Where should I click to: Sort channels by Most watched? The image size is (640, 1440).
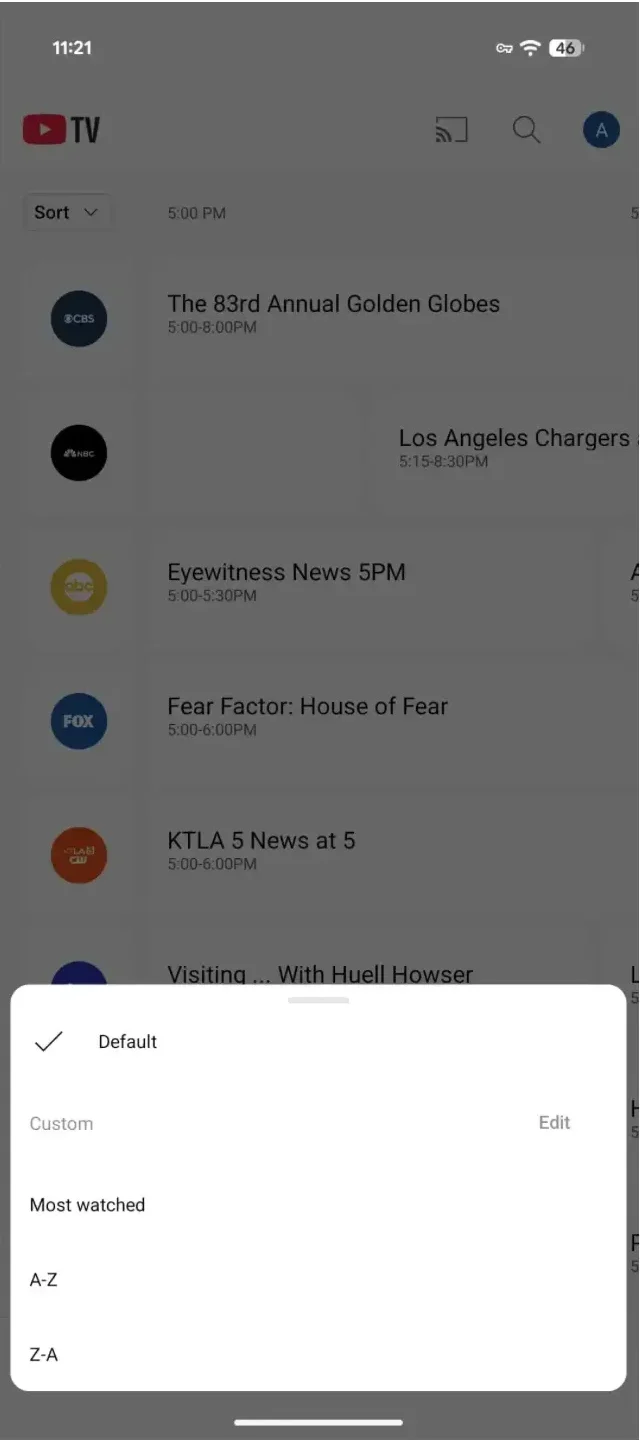point(88,1205)
